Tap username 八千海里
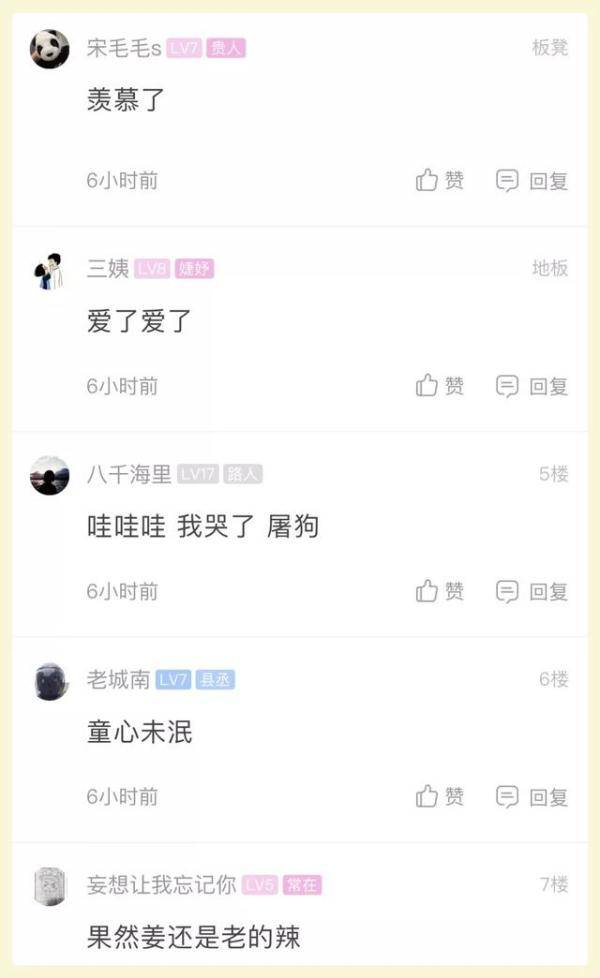Viewport: 600px width, 978px height. point(129,474)
